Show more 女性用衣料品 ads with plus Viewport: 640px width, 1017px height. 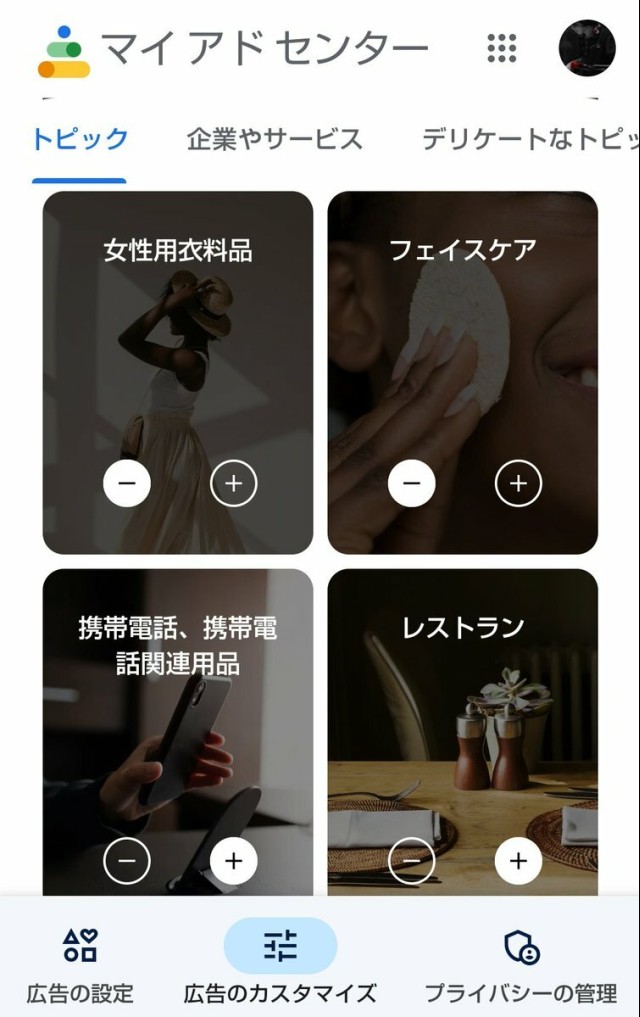click(x=234, y=484)
